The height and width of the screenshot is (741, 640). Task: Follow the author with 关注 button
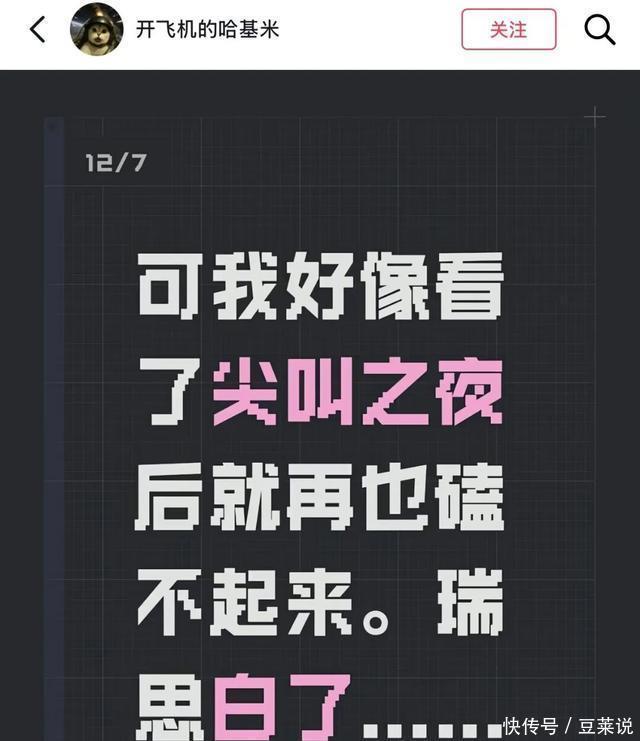pyautogui.click(x=508, y=30)
